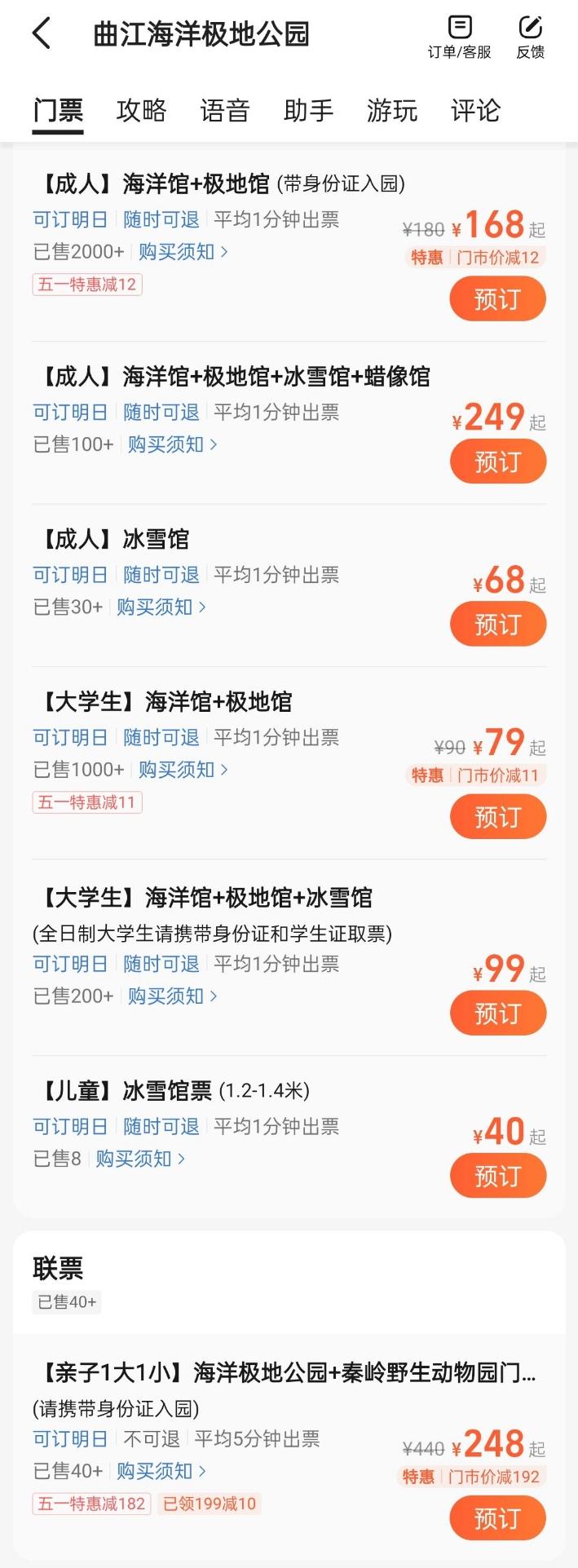The width and height of the screenshot is (578, 1568).
Task: Book the ¥79 student 海洋馆+极地馆 ticket
Action: (497, 816)
